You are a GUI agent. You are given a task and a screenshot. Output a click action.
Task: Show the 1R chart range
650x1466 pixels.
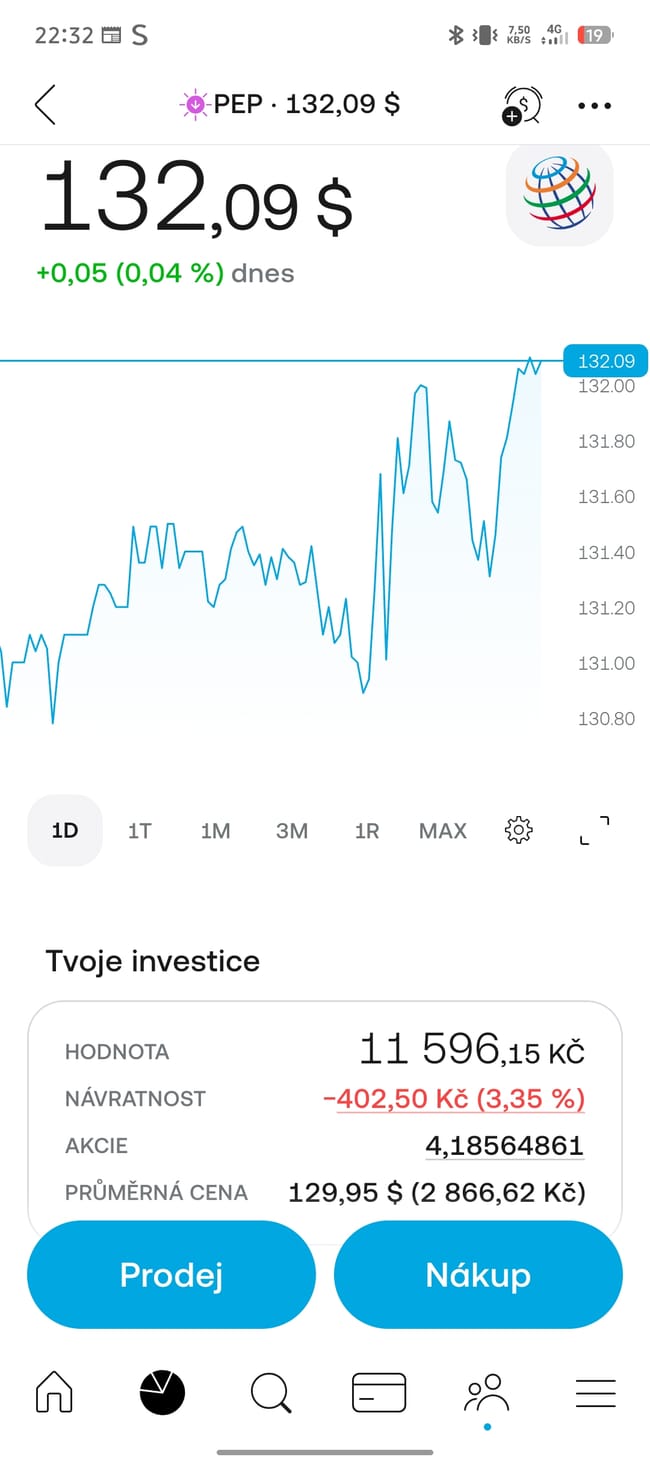(367, 830)
